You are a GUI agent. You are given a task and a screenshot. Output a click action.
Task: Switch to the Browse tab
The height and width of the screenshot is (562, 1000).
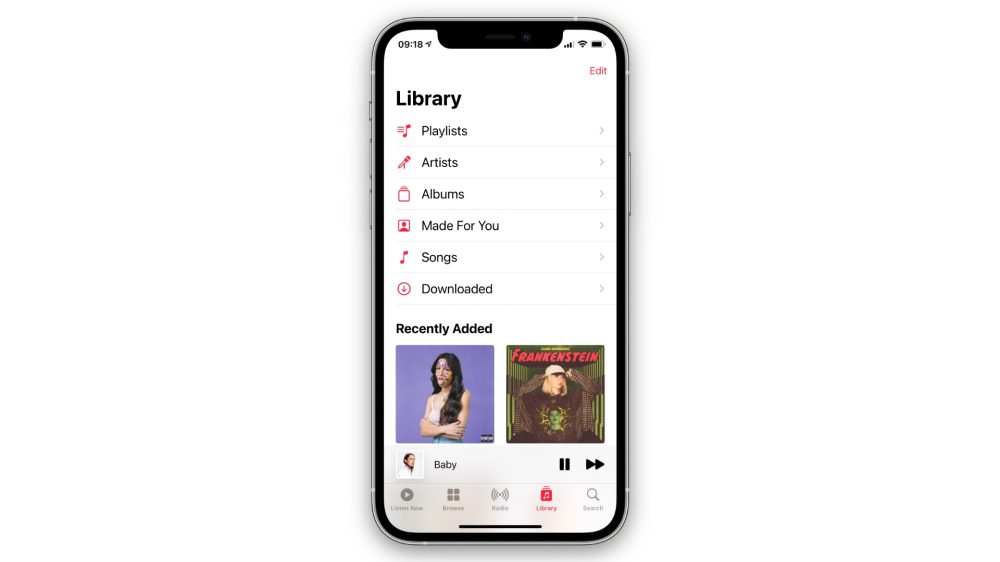(453, 499)
